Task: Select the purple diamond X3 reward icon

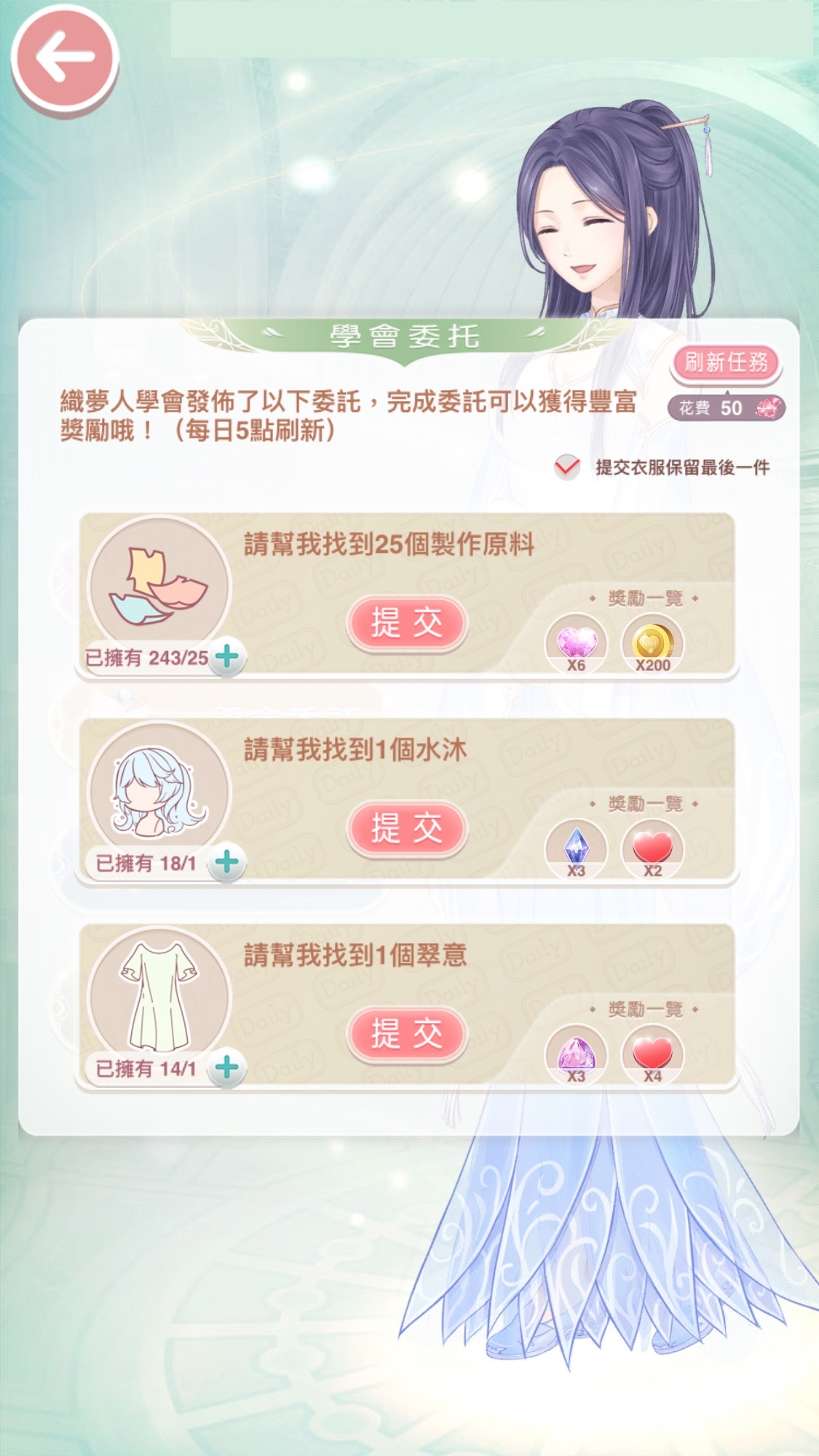Action: tap(579, 1055)
